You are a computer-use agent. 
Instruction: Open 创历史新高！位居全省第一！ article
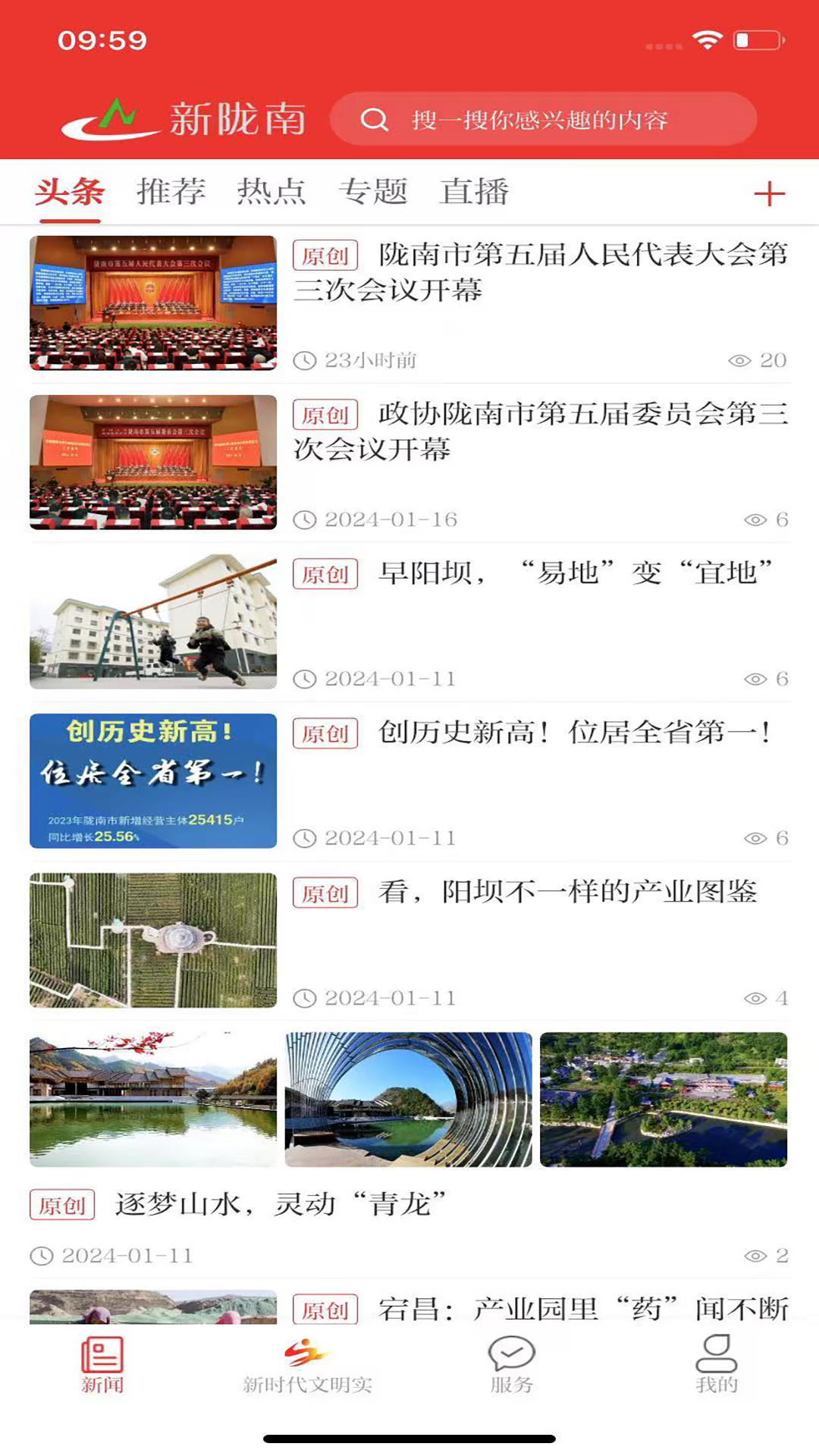[540, 733]
